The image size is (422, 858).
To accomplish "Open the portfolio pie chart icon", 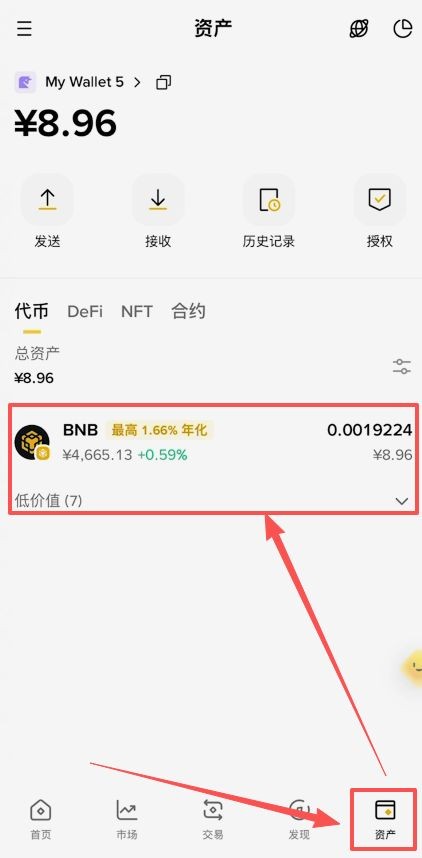I will pos(403,28).
